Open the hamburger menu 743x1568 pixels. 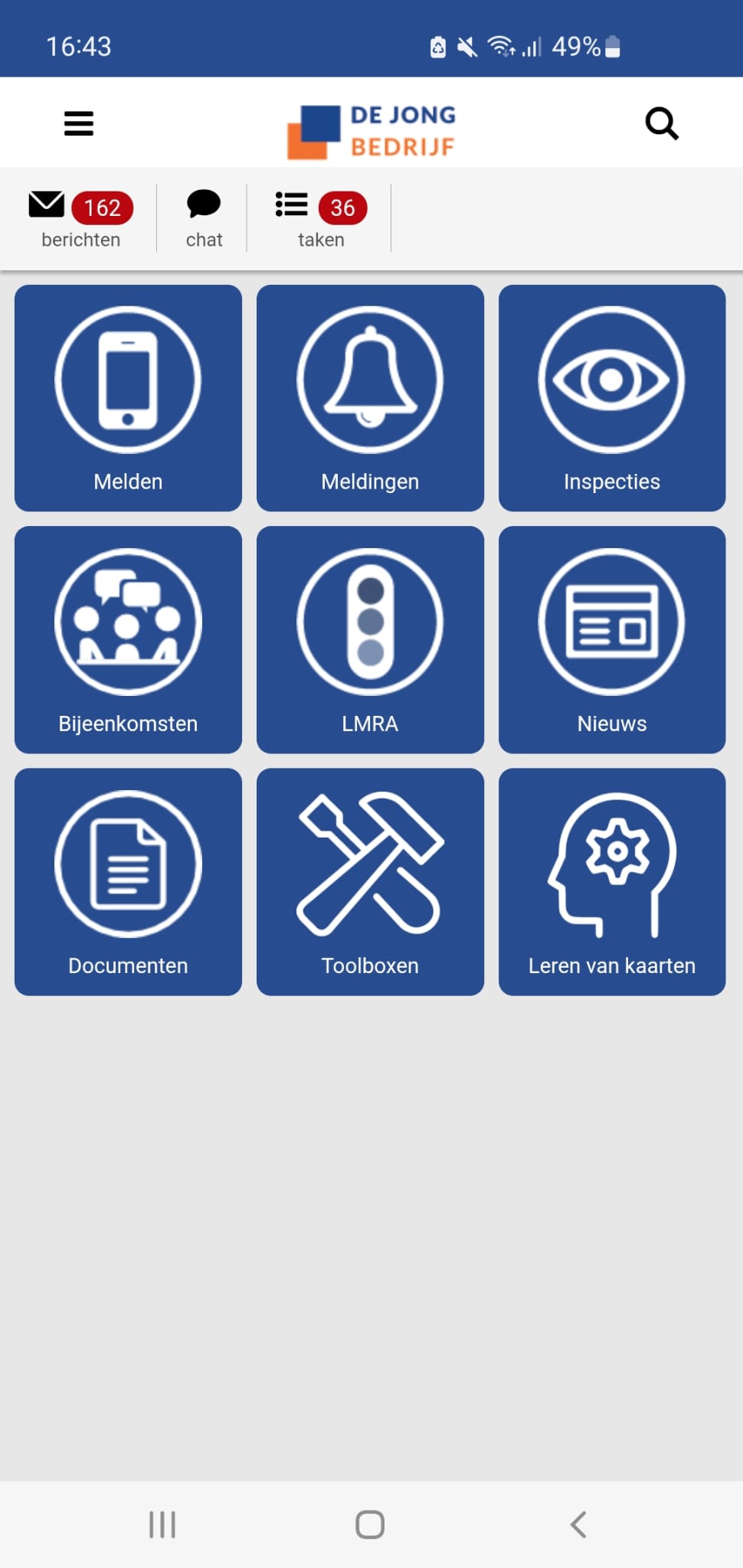78,123
